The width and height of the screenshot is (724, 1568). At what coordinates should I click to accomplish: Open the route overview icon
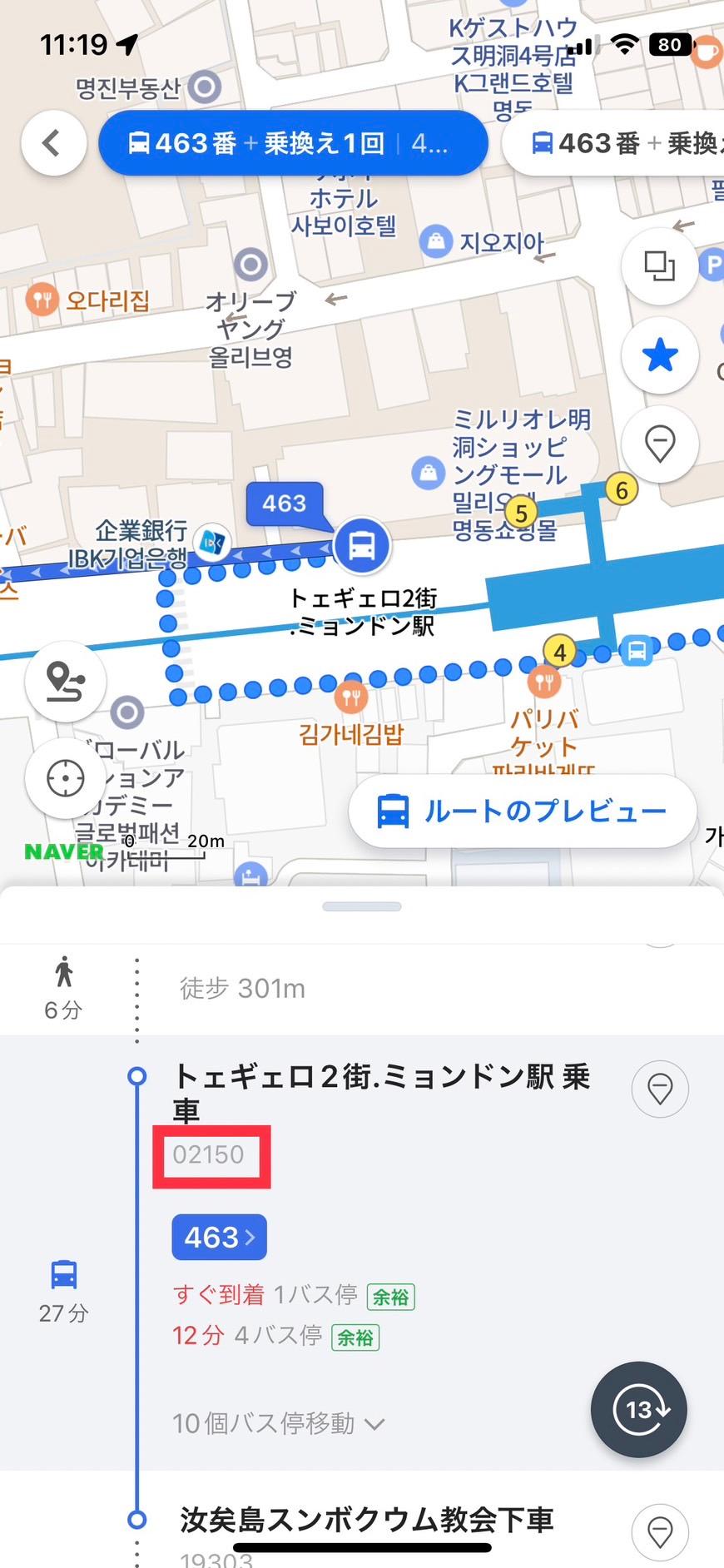pos(65,681)
